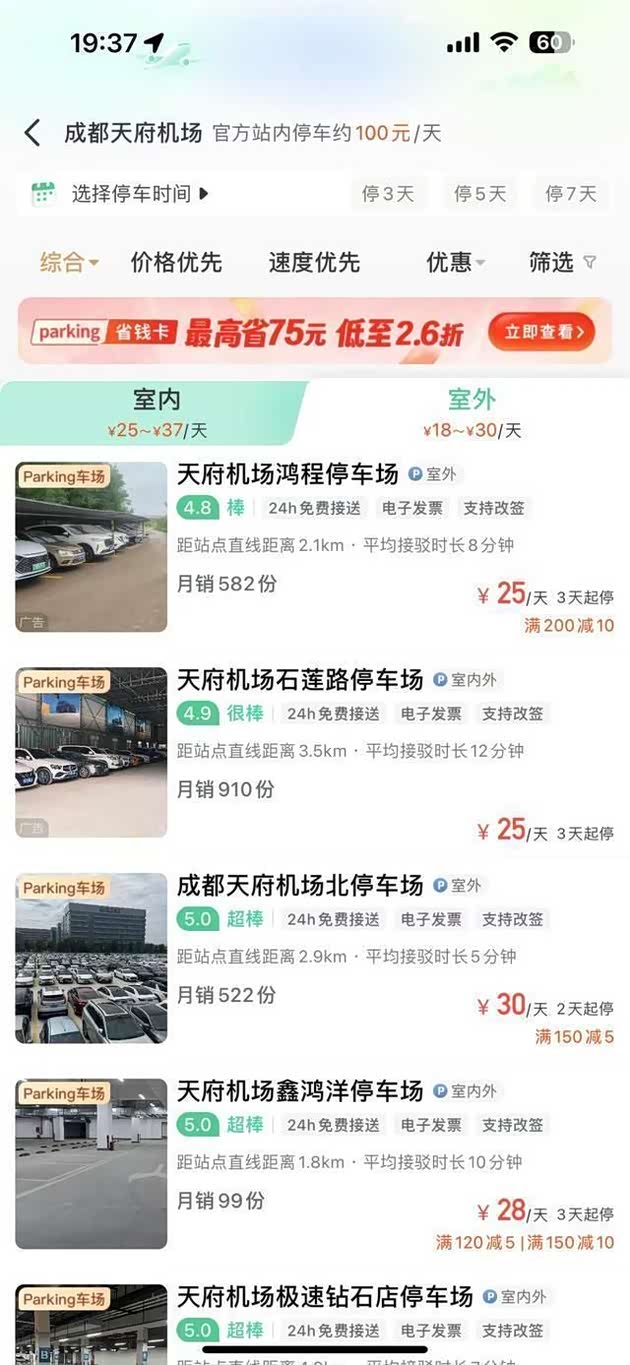This screenshot has height=1365, width=630.
Task: Switch to the 室外 parking tab
Action: click(x=471, y=411)
